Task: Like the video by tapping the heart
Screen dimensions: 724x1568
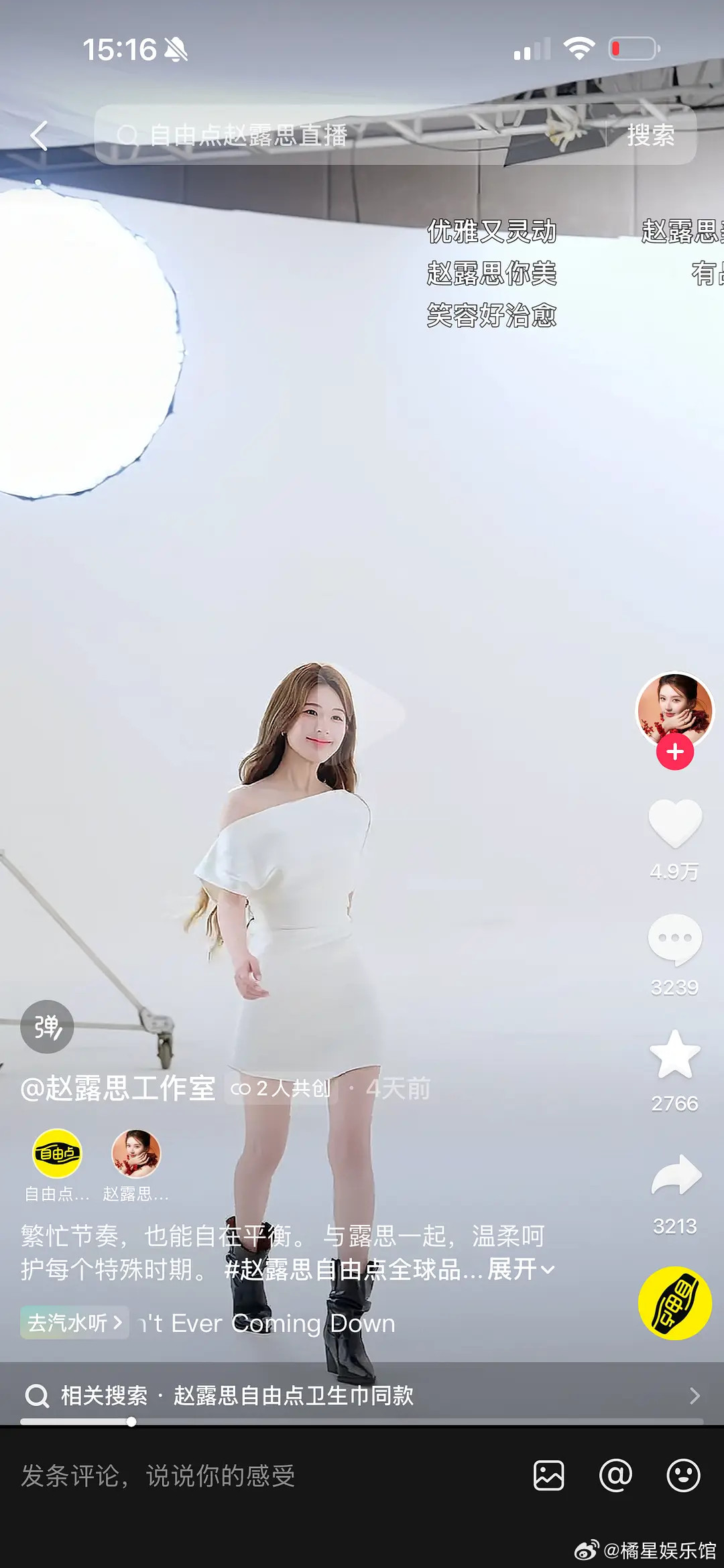Action: click(x=676, y=824)
